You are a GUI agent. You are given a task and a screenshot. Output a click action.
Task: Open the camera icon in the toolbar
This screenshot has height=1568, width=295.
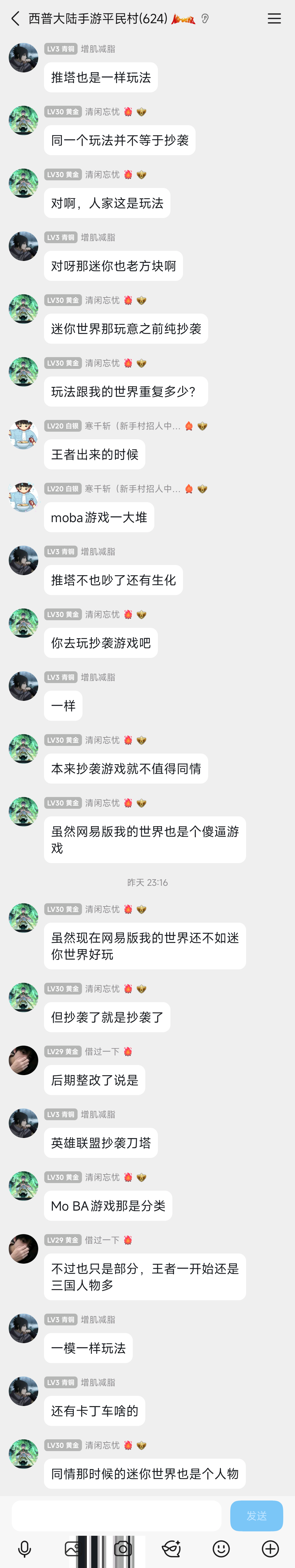pos(123,1549)
